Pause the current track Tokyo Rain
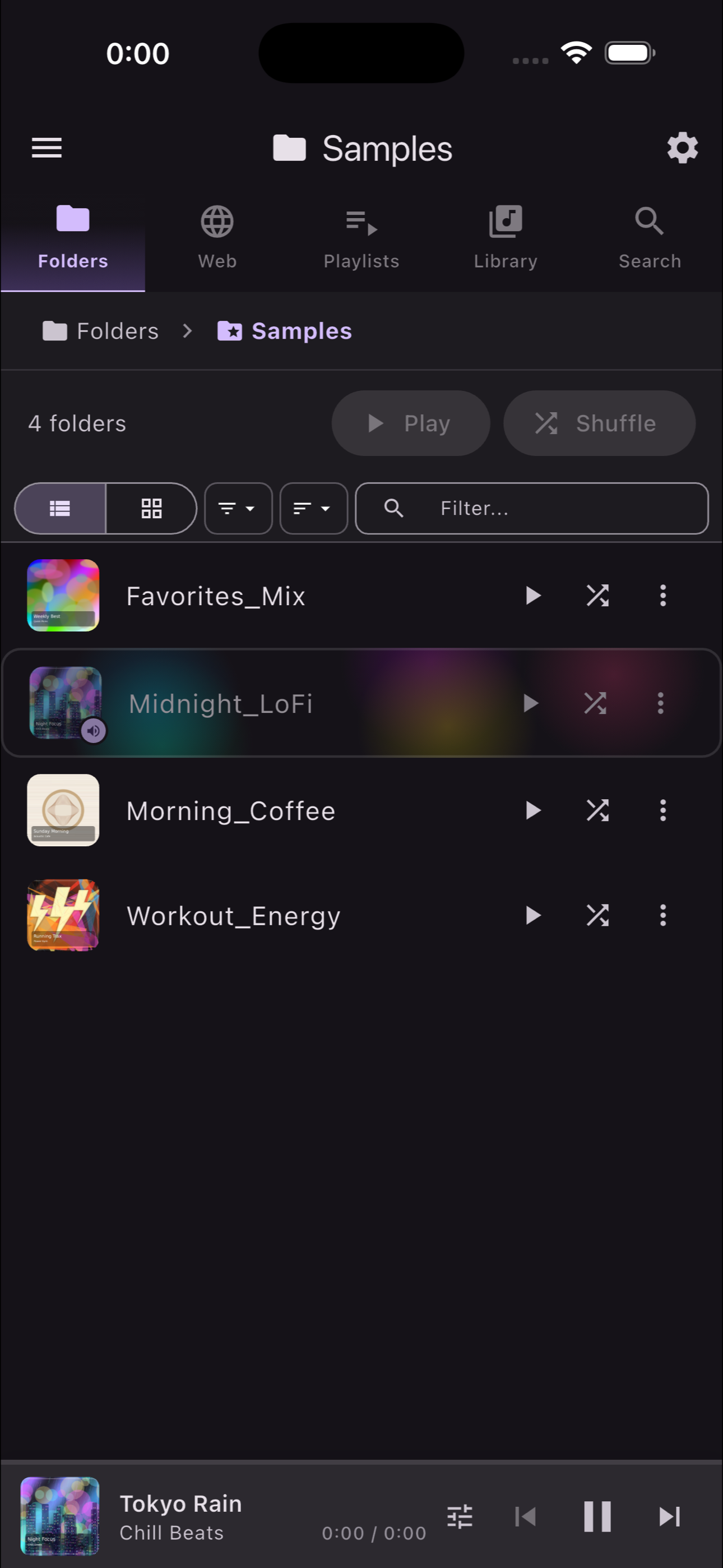Image resolution: width=723 pixels, height=1568 pixels. (x=597, y=1516)
